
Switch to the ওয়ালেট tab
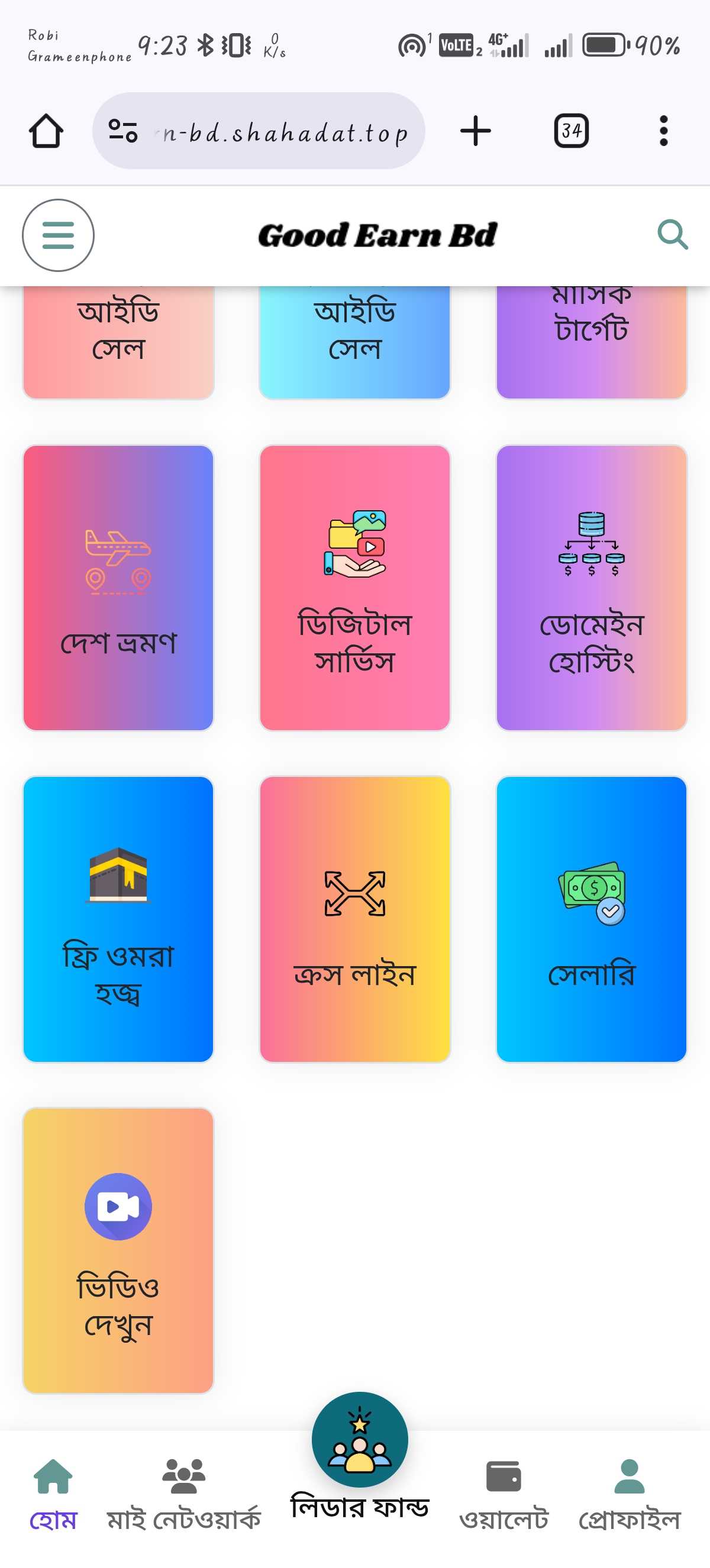click(504, 1494)
